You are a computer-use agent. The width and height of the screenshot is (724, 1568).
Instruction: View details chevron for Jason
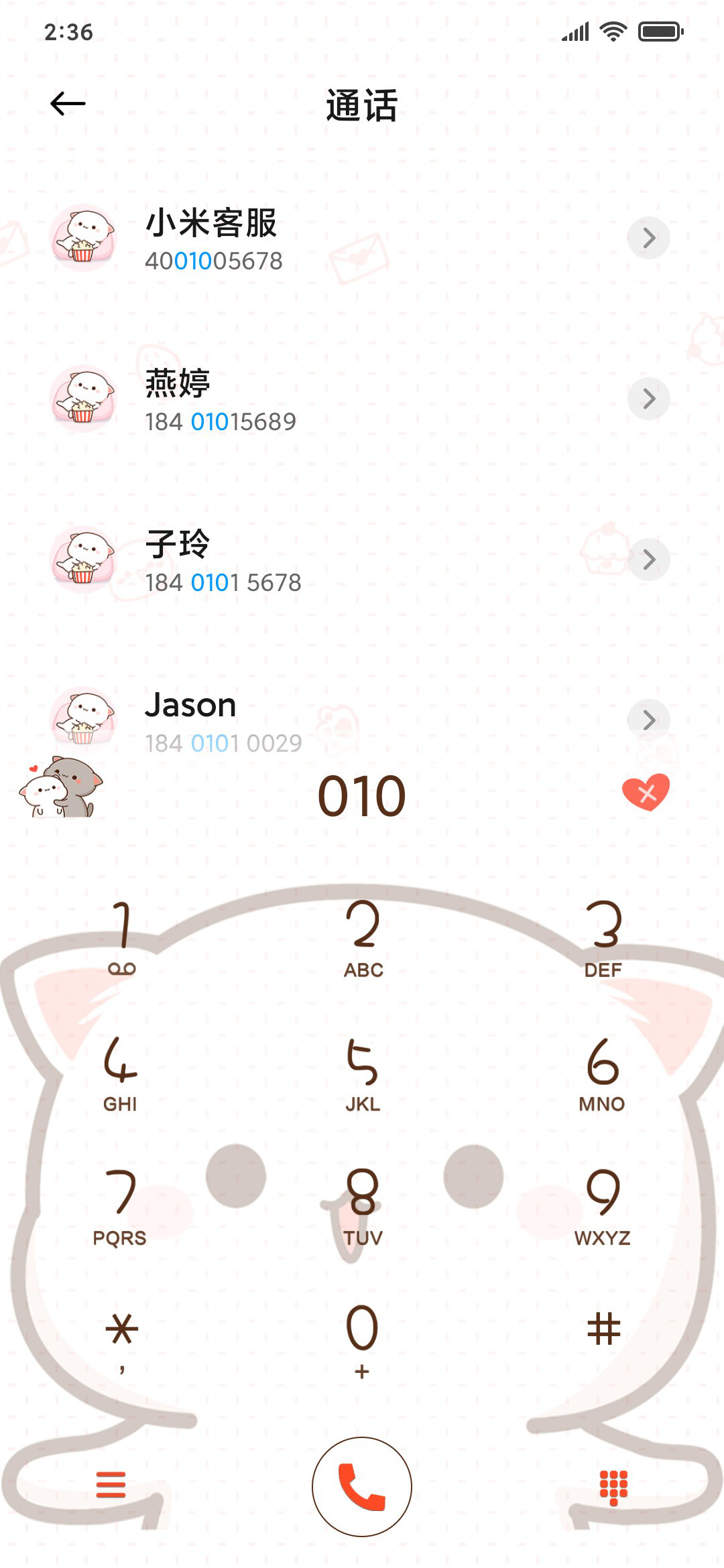point(648,720)
